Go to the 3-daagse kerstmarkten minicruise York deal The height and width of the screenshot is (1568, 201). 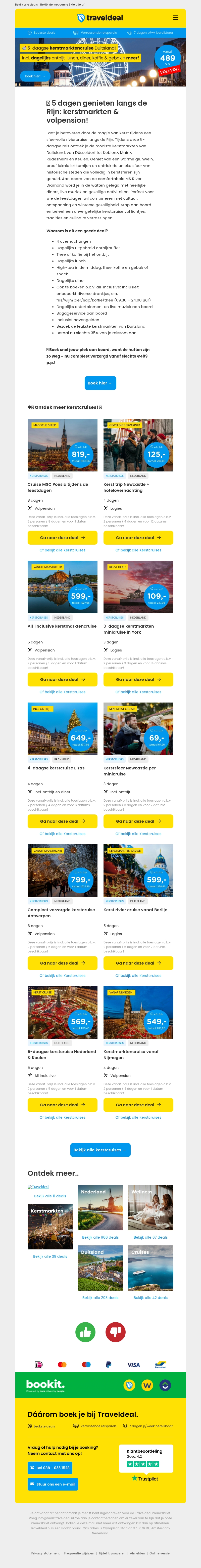pyautogui.click(x=138, y=679)
